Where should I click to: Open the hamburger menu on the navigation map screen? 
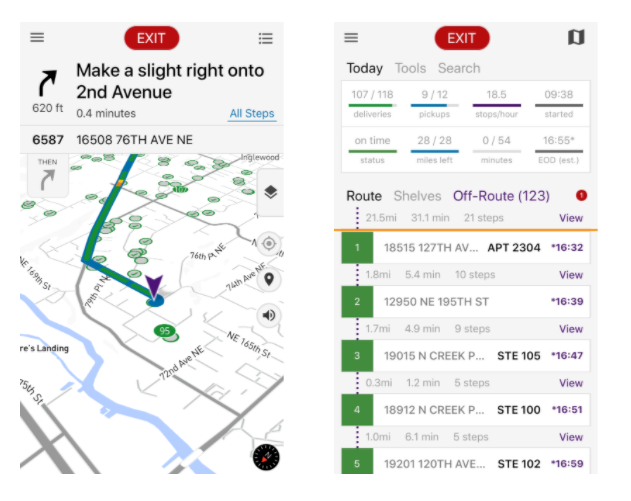point(37,37)
